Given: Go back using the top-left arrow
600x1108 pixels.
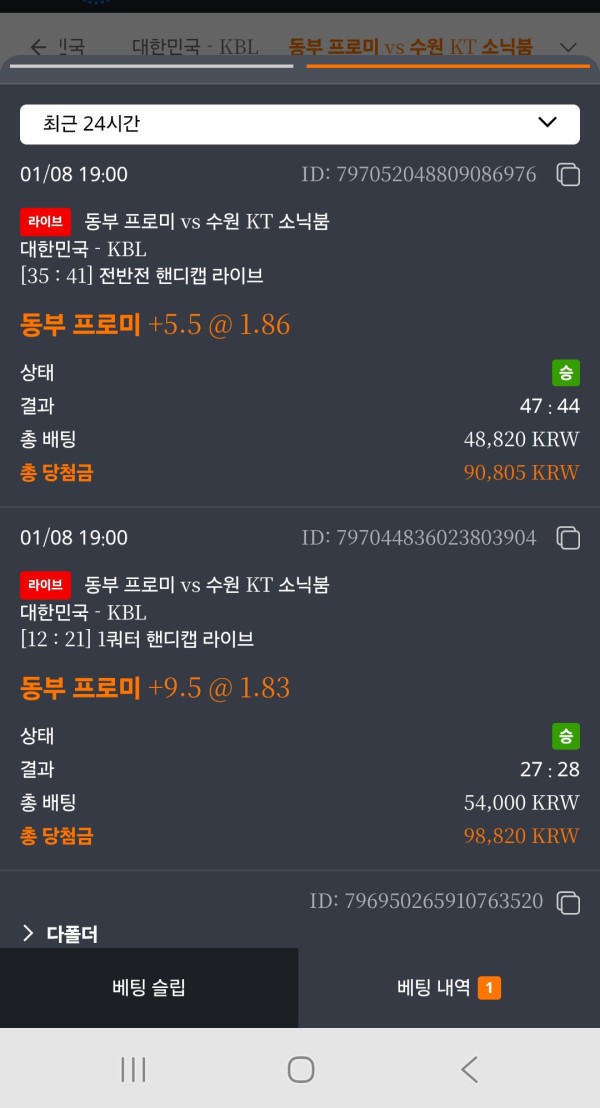Looking at the screenshot, I should (38, 47).
